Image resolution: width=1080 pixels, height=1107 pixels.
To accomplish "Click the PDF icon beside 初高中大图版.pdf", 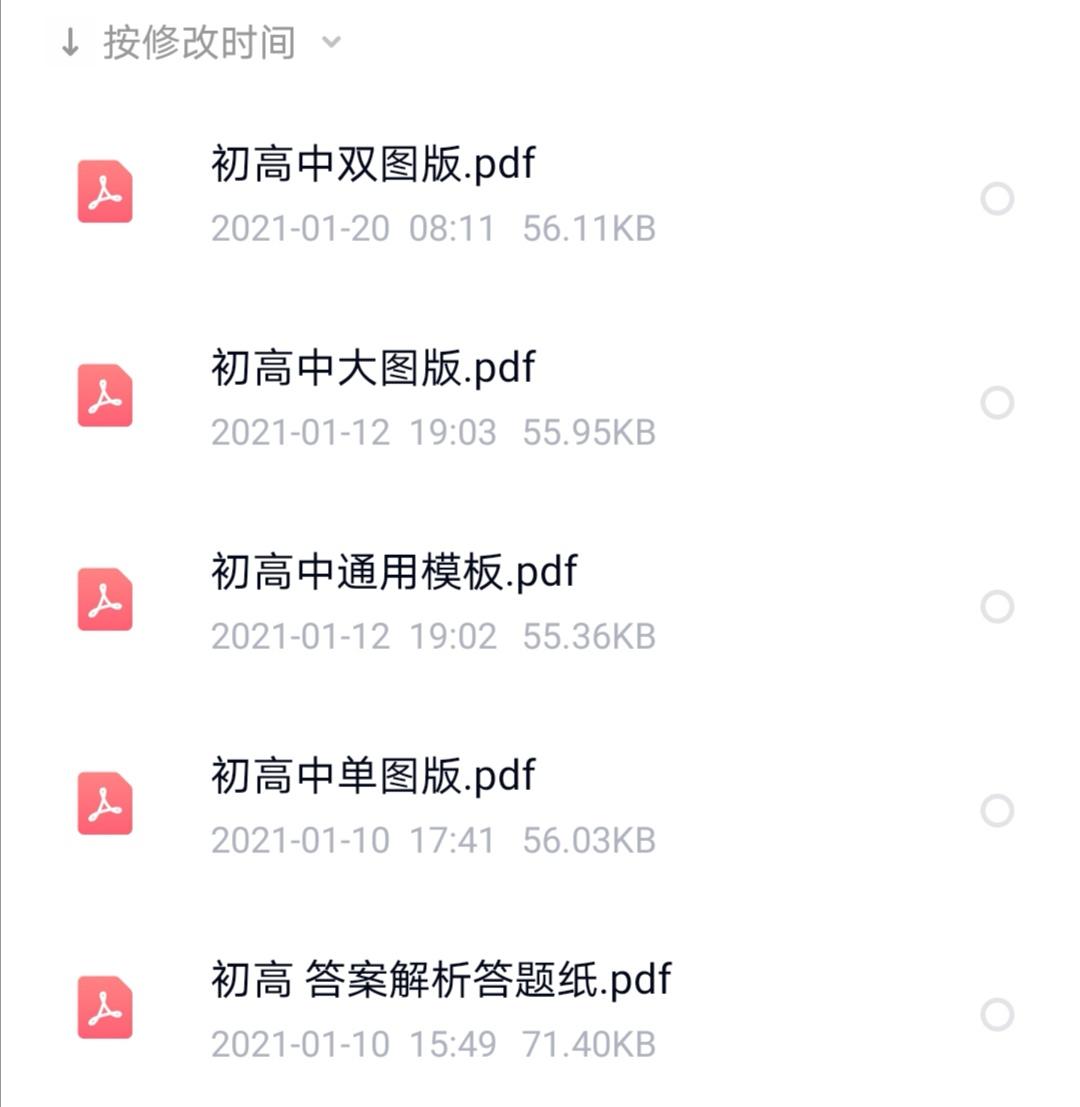I will pos(104,396).
